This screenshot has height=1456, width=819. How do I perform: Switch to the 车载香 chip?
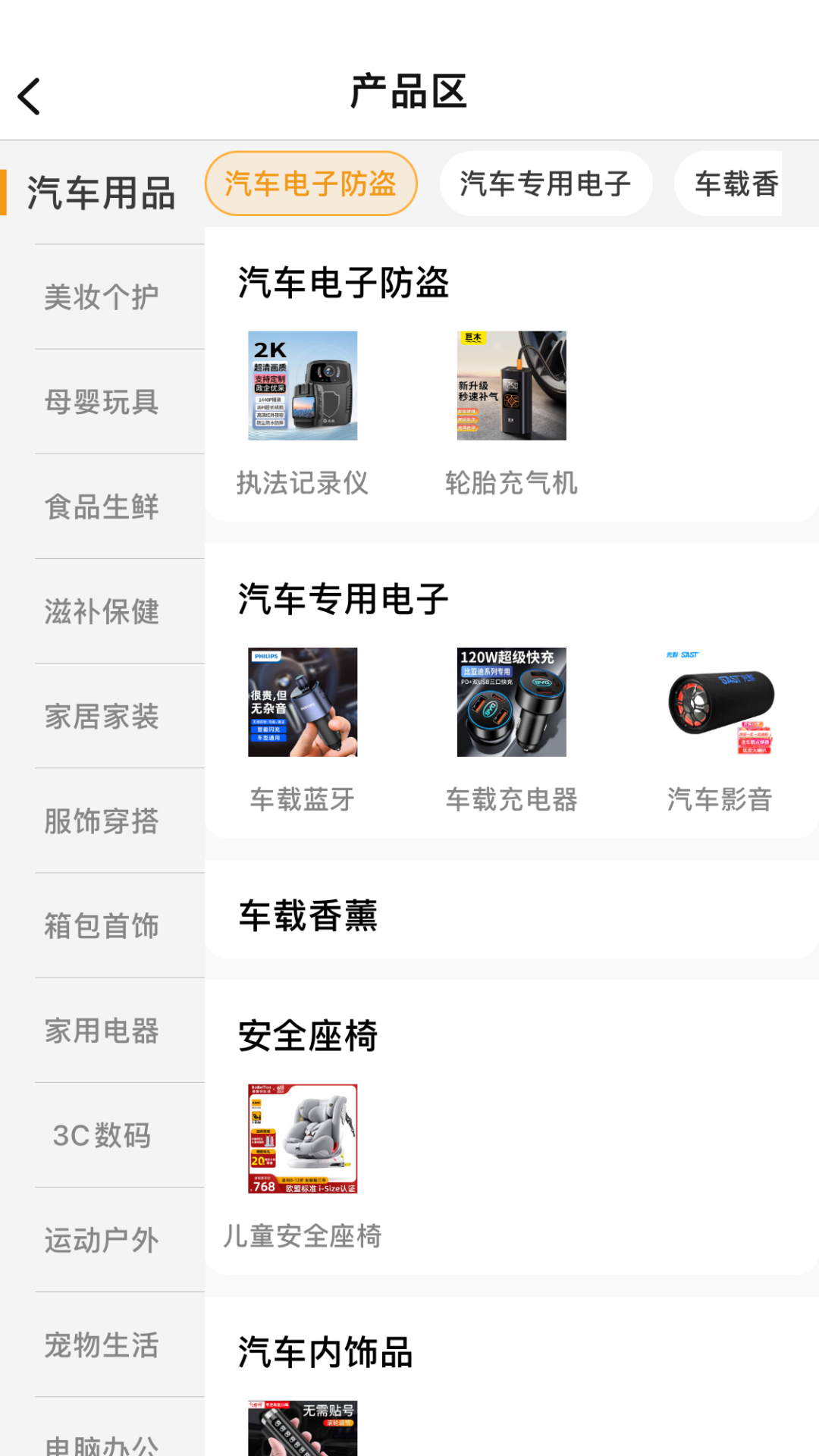736,184
